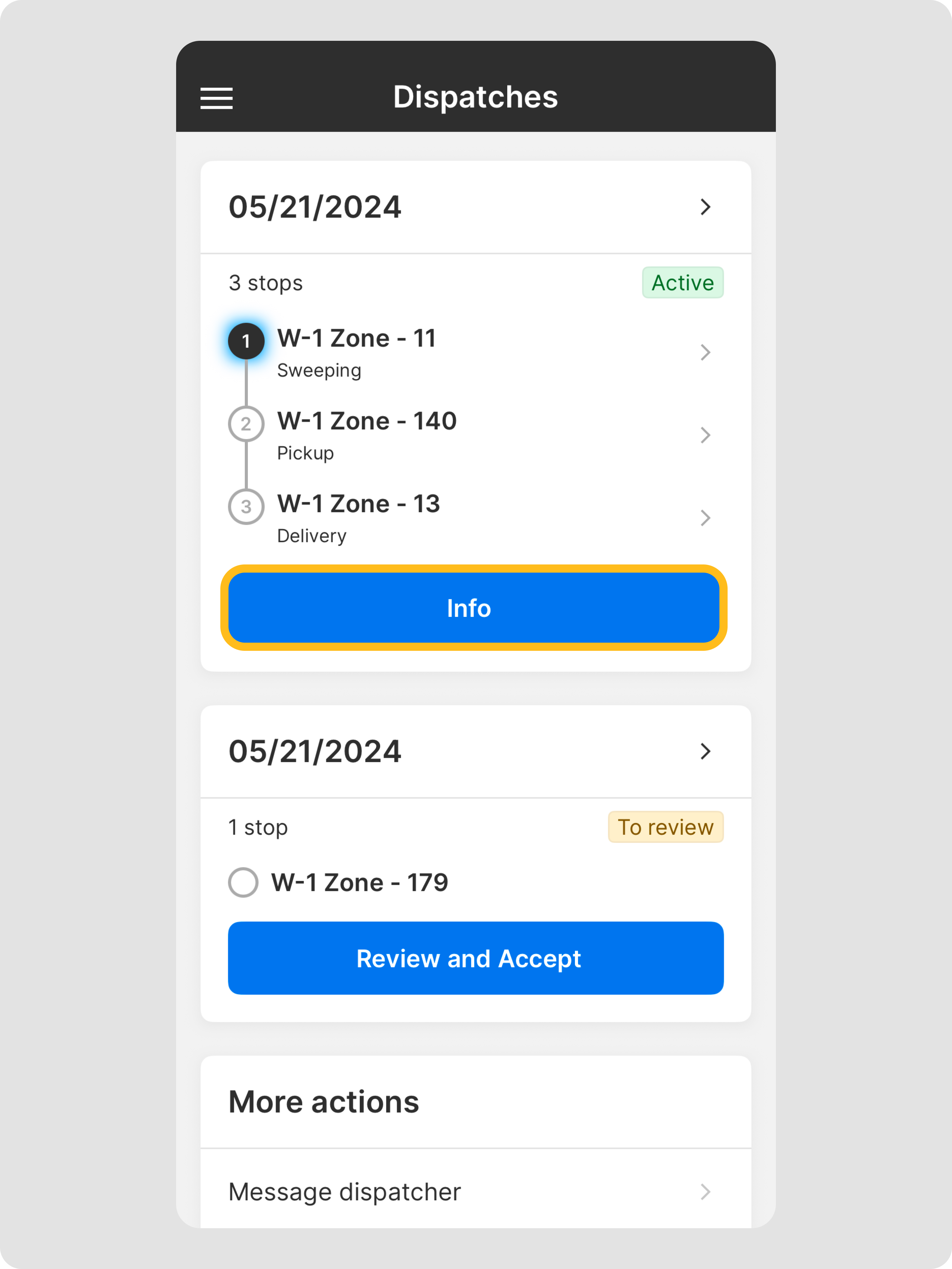Tap Review and Accept
Screen dimensions: 952x1269
(475, 958)
